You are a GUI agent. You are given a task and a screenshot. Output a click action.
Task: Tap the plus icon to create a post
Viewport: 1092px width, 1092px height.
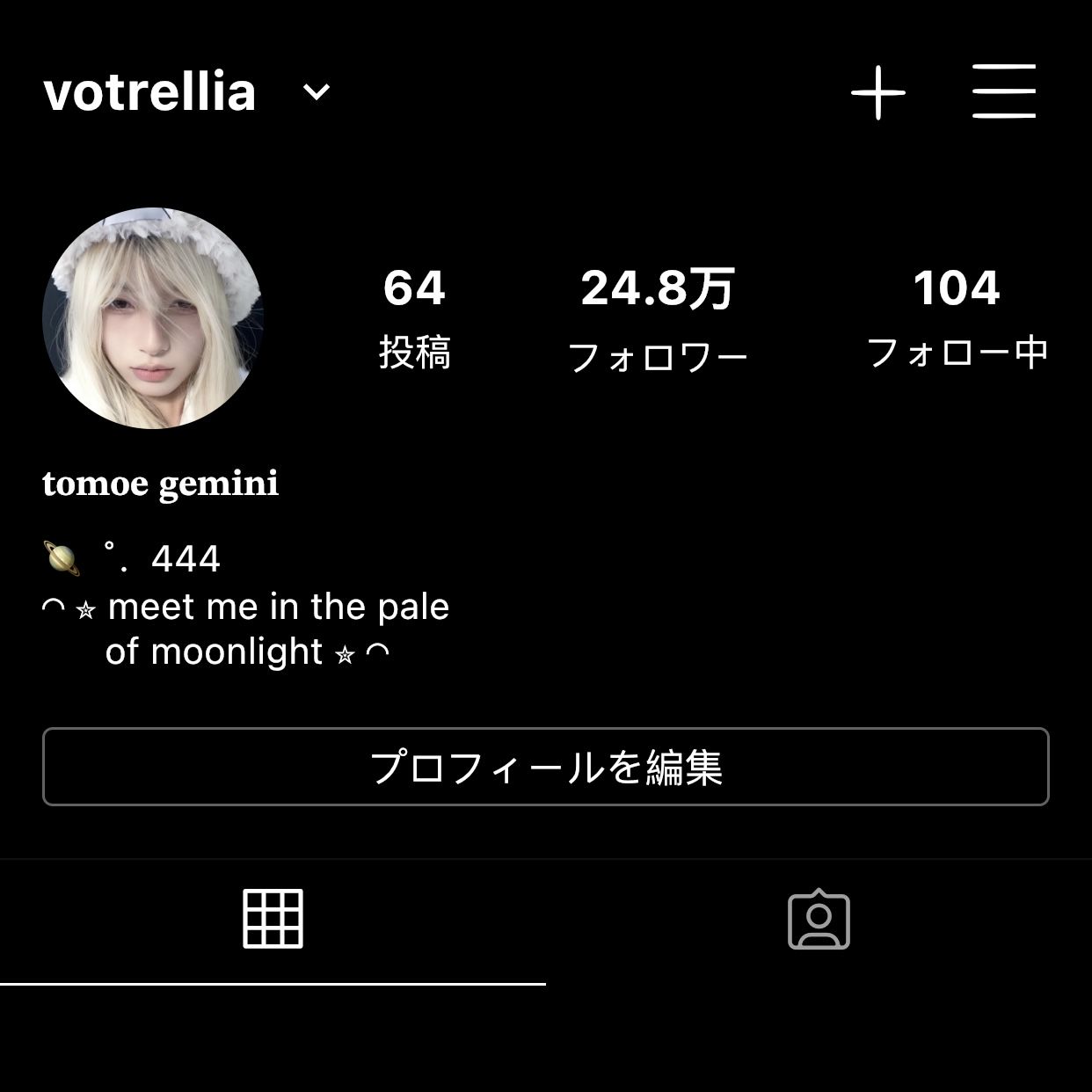point(877,92)
